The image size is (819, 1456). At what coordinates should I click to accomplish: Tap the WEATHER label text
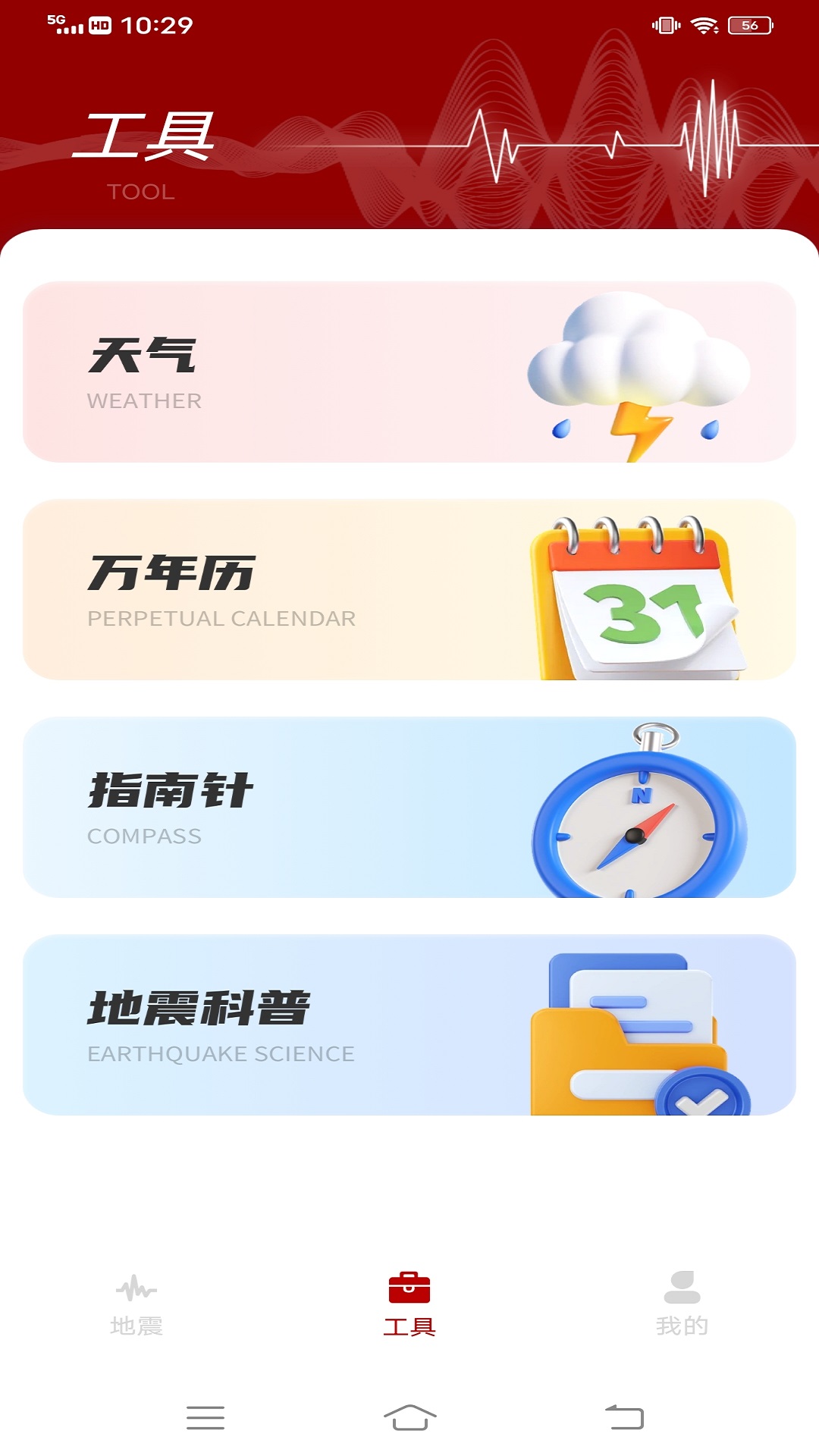[144, 400]
